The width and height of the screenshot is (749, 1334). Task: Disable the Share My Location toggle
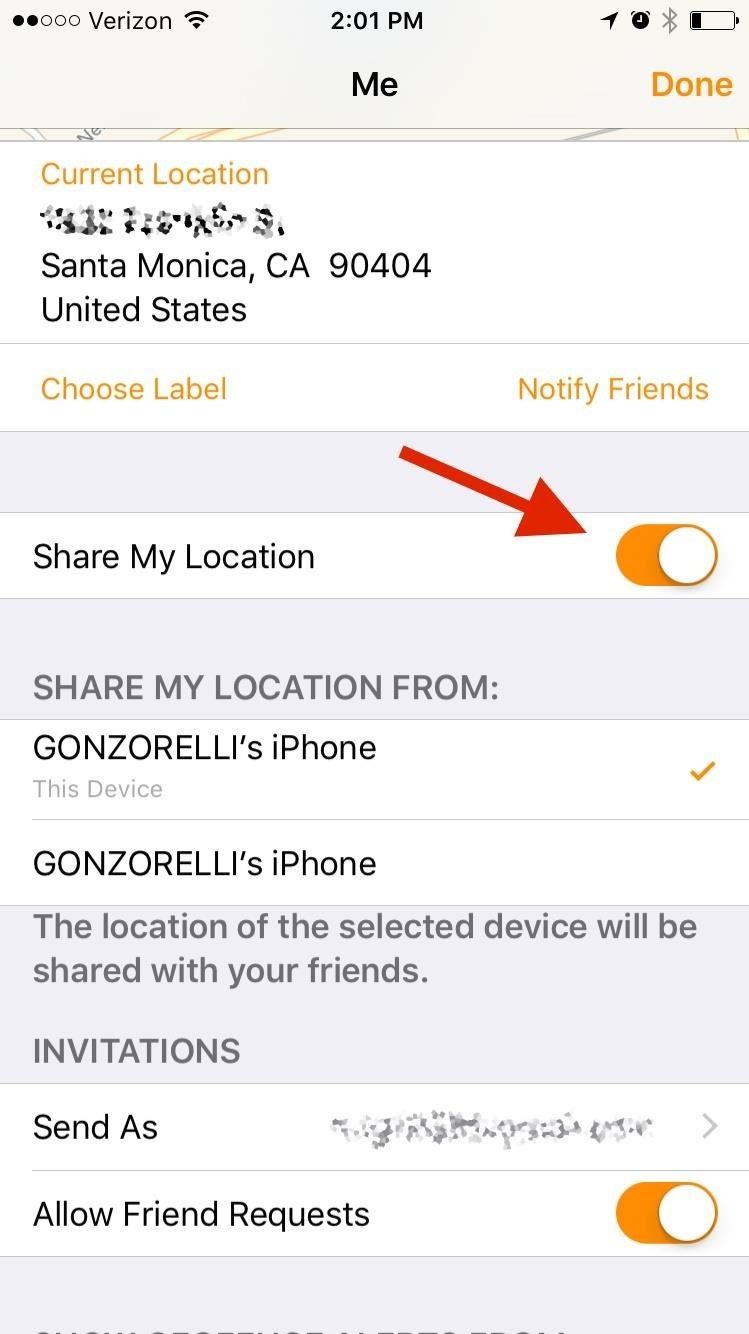coord(666,555)
